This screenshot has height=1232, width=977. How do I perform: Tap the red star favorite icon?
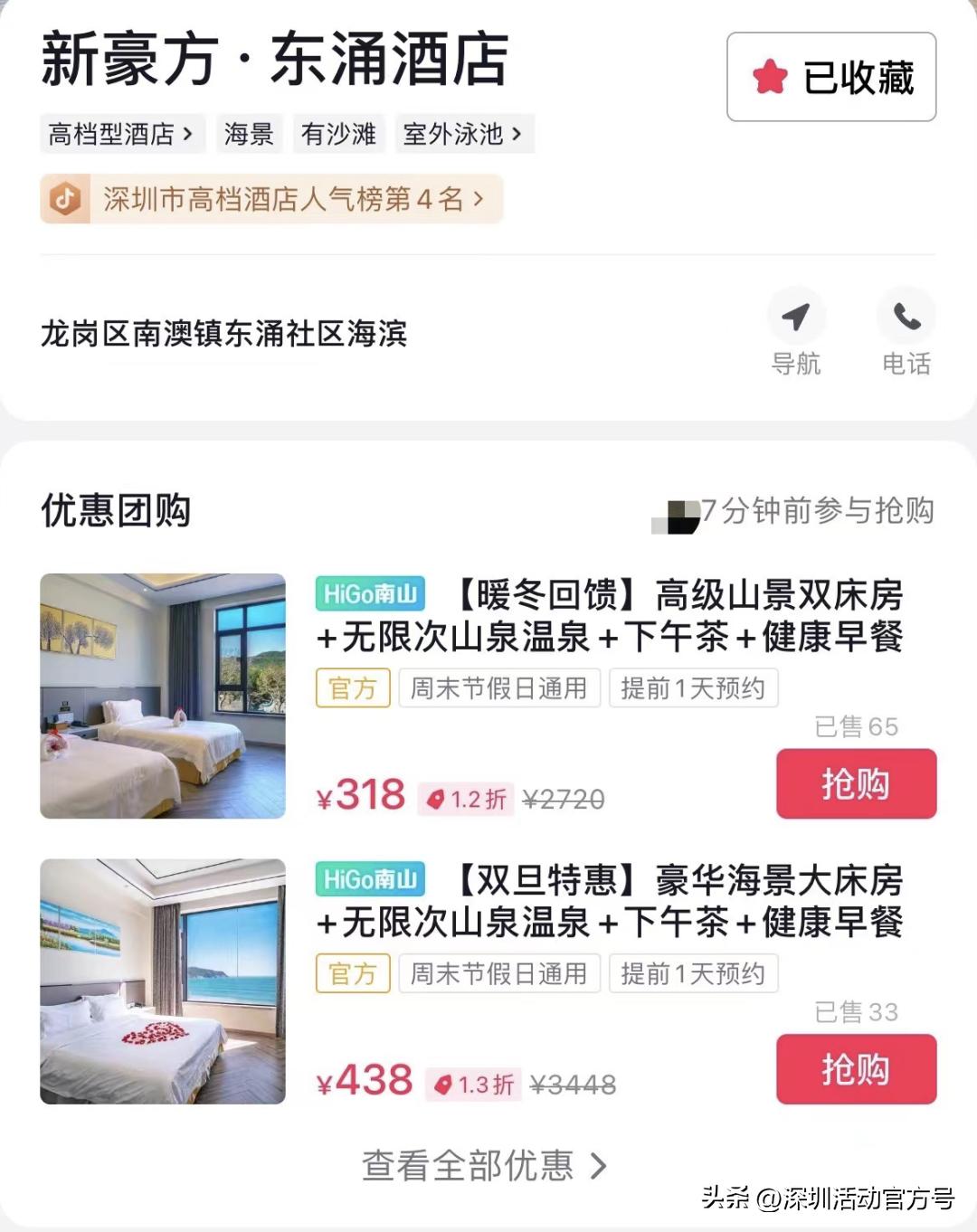click(x=770, y=78)
